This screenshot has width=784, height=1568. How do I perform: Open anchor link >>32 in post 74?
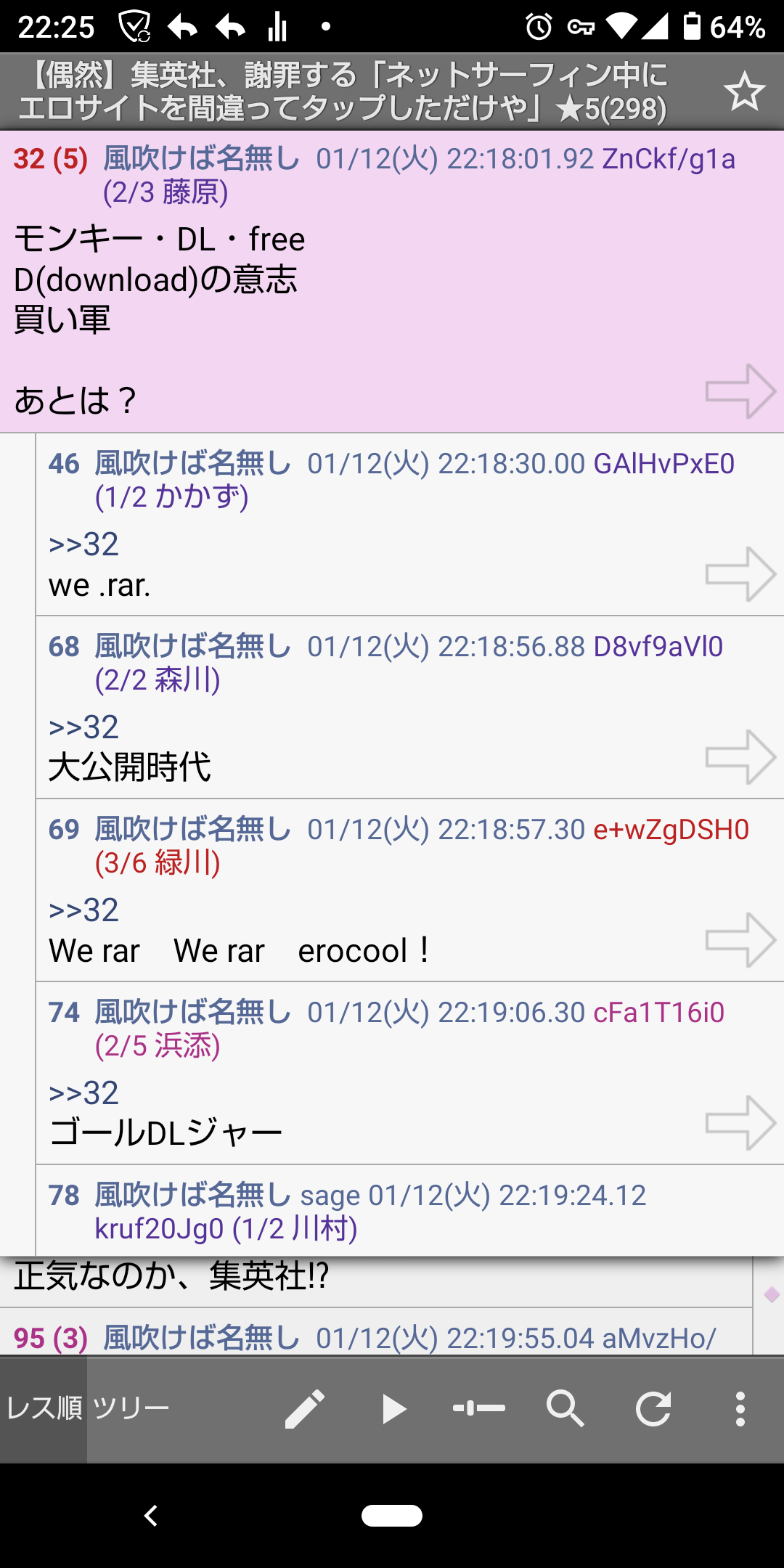tap(83, 1093)
